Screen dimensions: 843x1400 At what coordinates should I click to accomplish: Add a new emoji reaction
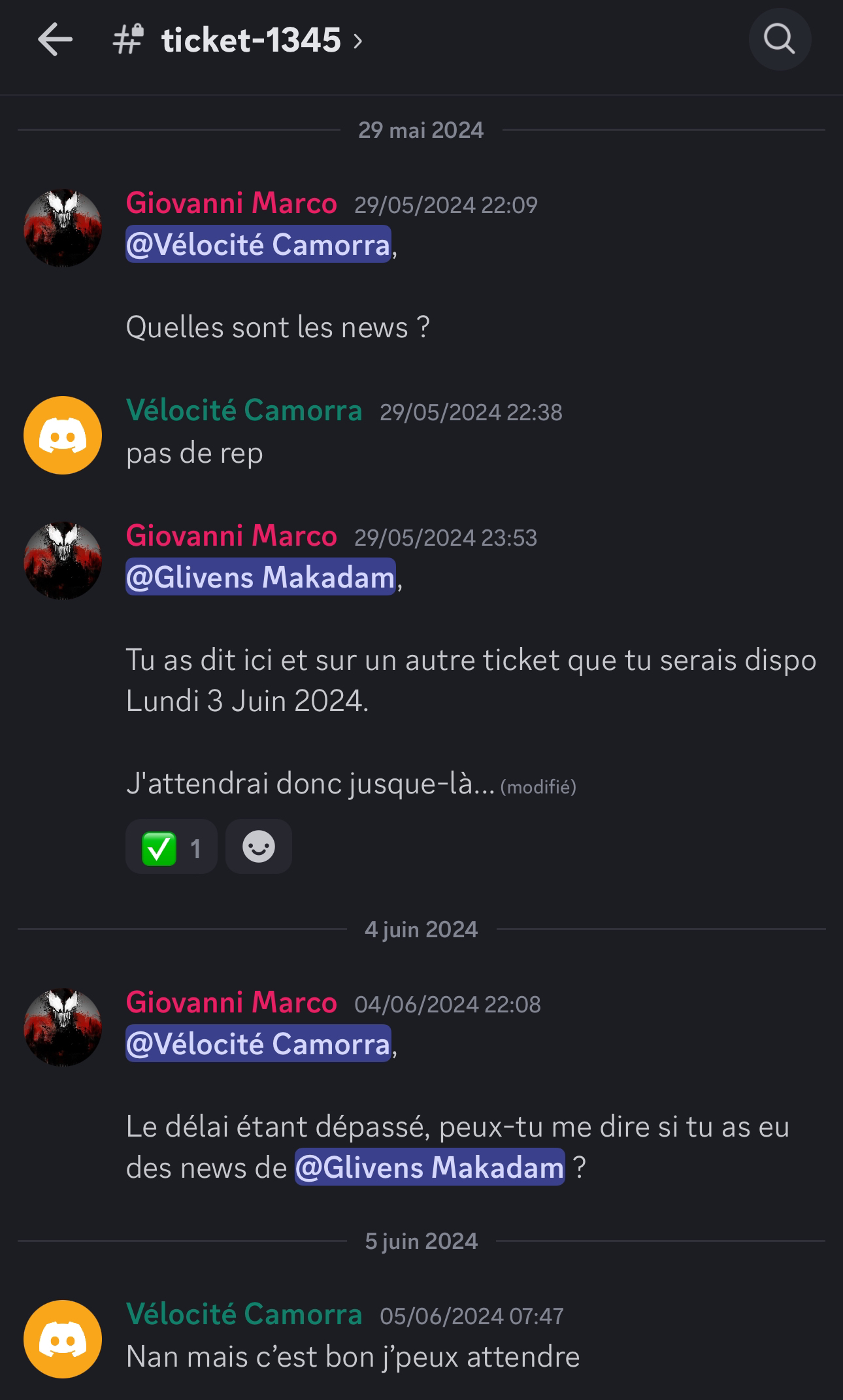pyautogui.click(x=259, y=847)
